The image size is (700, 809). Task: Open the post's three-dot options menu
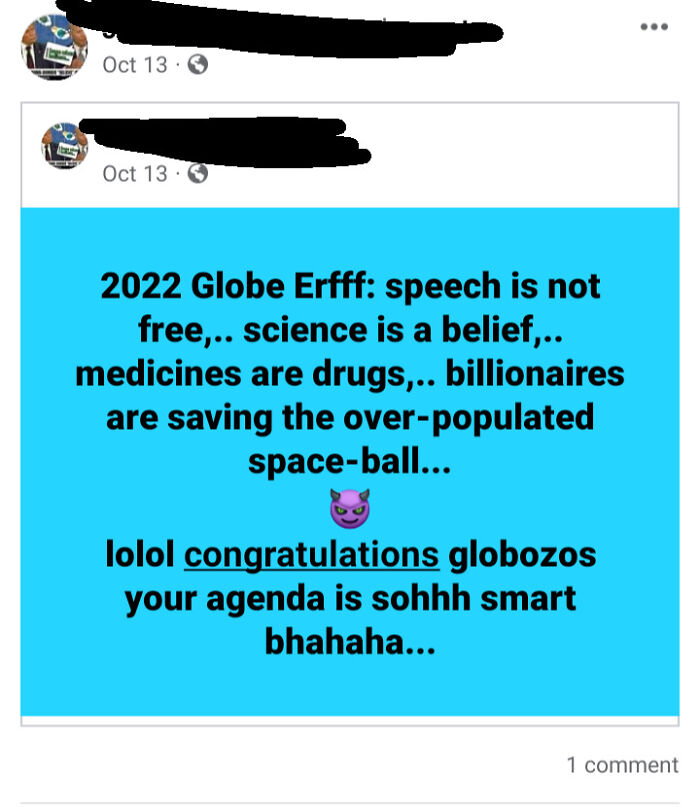[653, 26]
